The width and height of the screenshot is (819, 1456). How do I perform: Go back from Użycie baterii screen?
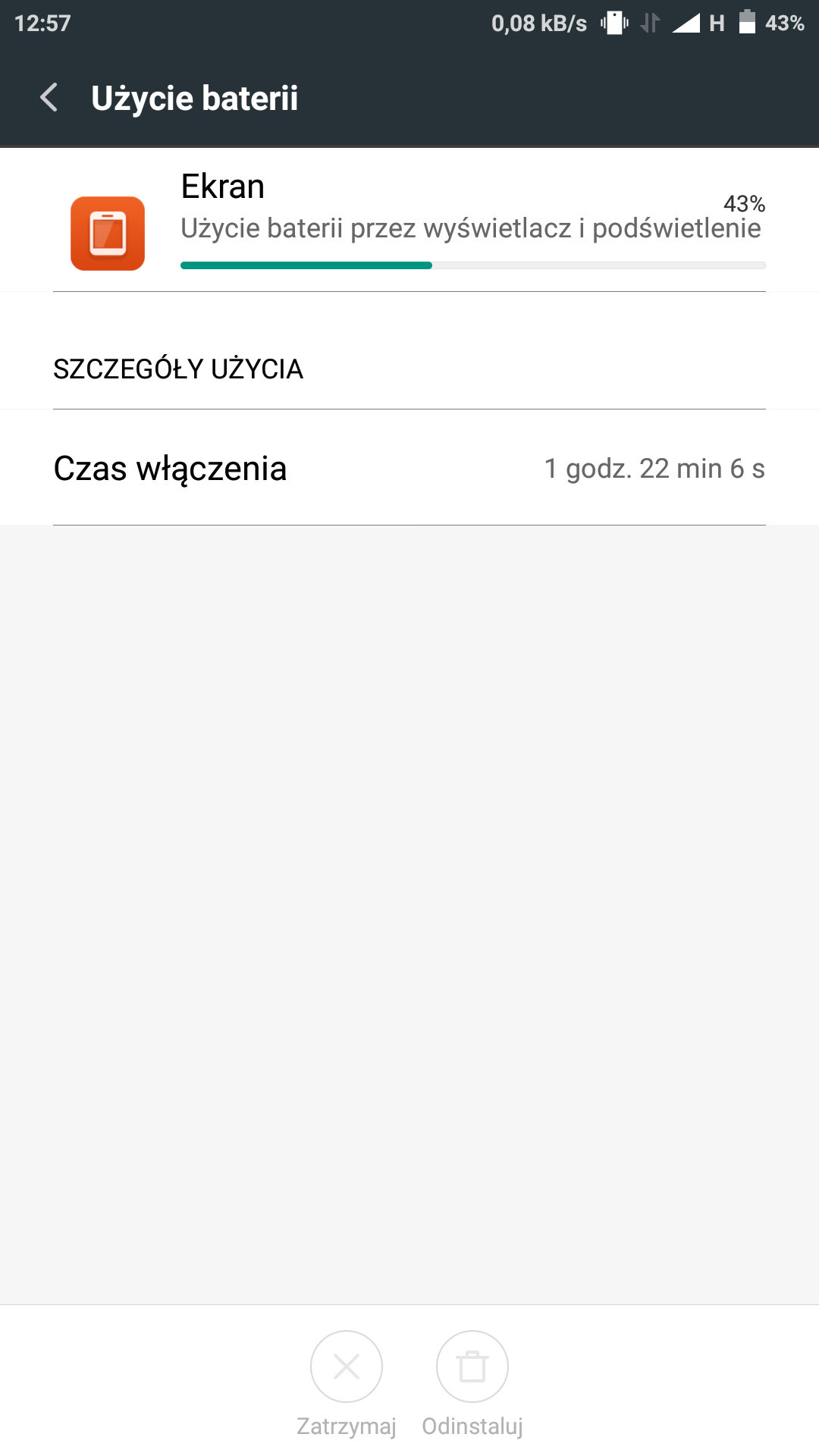(49, 98)
